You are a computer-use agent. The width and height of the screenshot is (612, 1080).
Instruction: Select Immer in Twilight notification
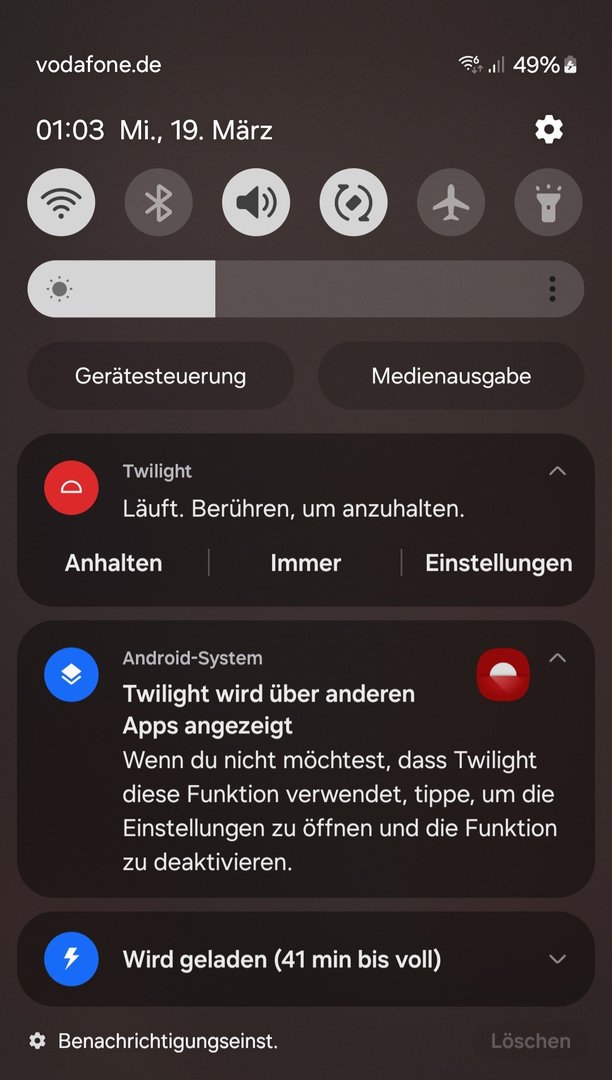305,563
